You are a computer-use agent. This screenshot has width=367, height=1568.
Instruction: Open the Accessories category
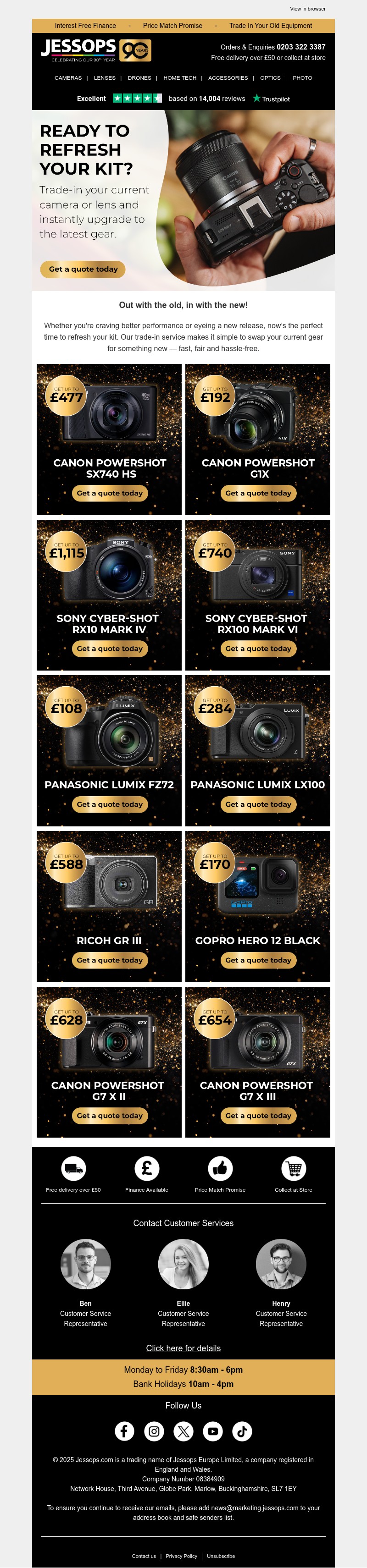point(228,78)
